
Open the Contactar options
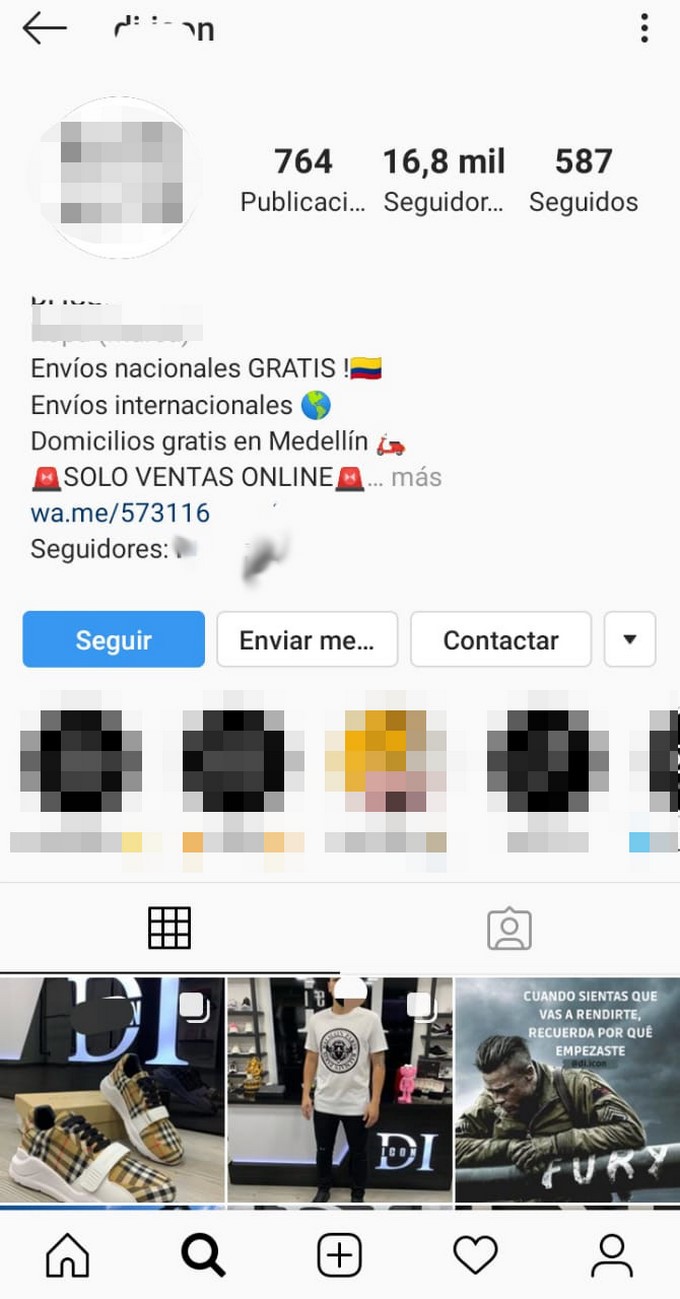pos(500,640)
